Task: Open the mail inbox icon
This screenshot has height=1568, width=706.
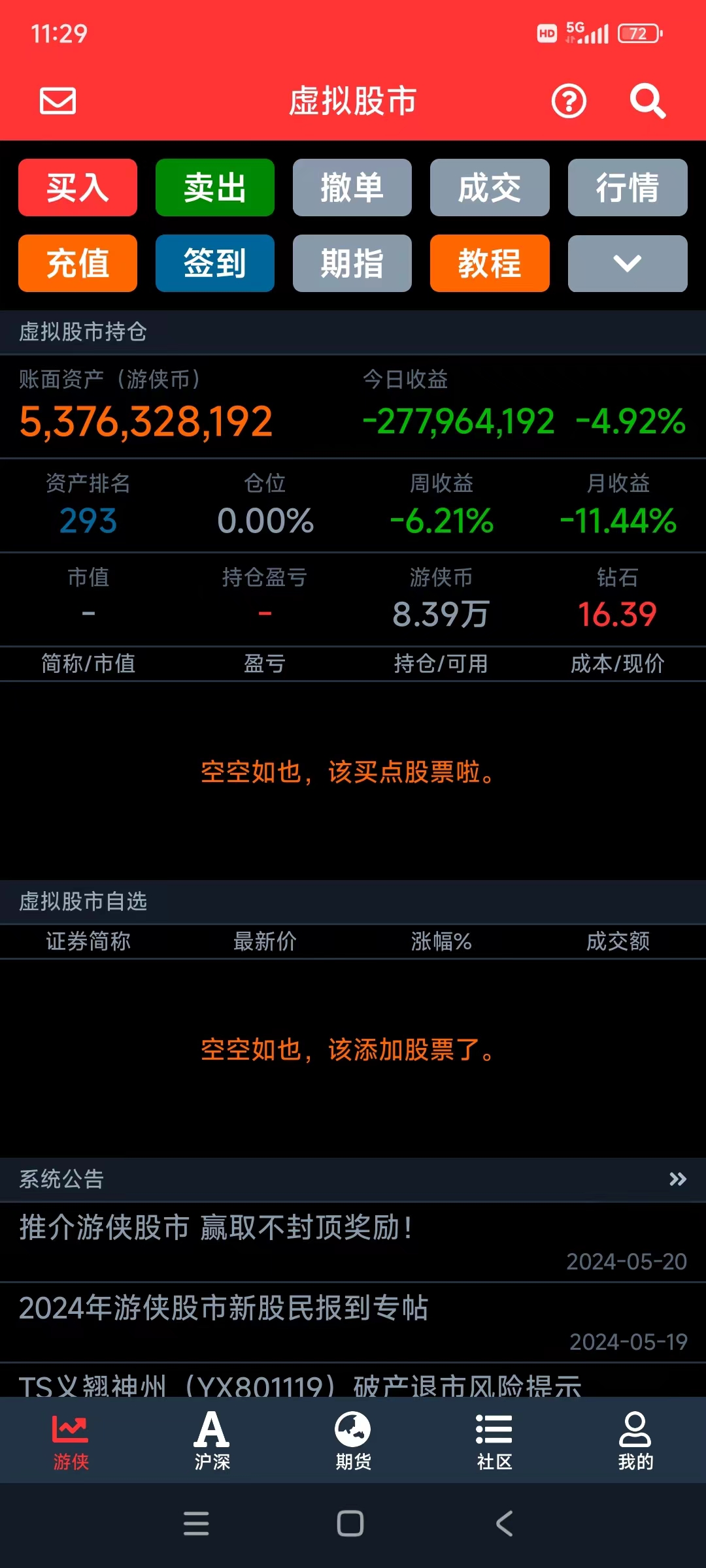Action: (58, 101)
